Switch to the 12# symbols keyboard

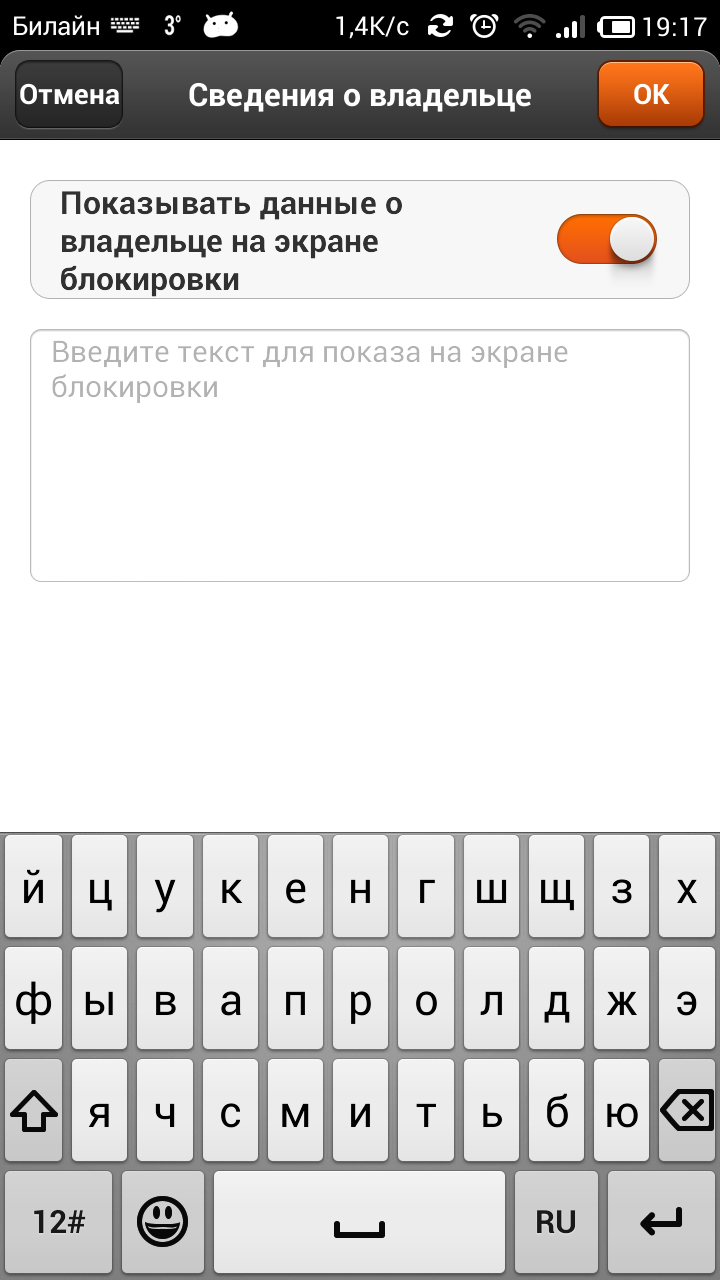coord(58,1222)
